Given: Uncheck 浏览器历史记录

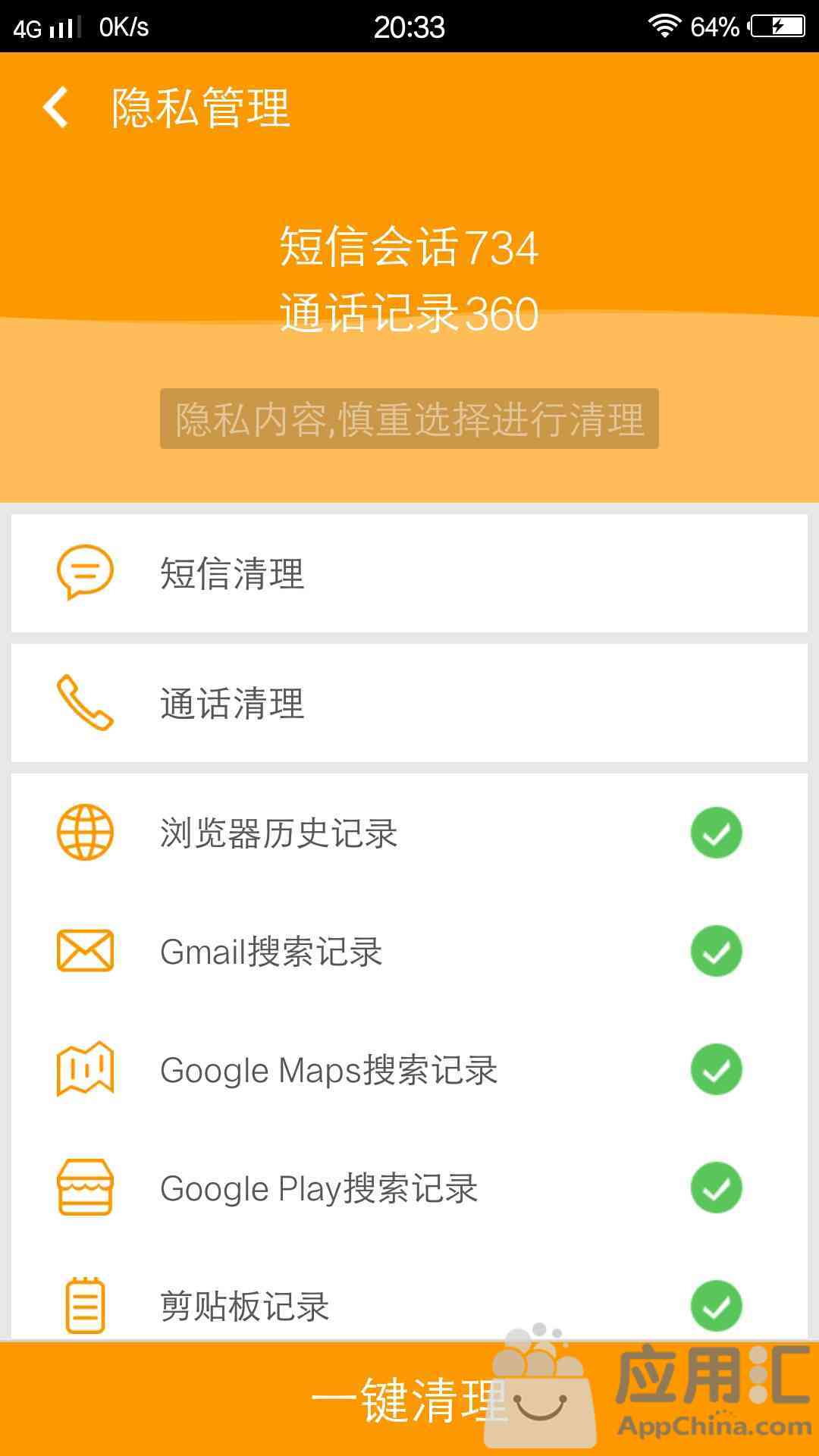Looking at the screenshot, I should (716, 833).
